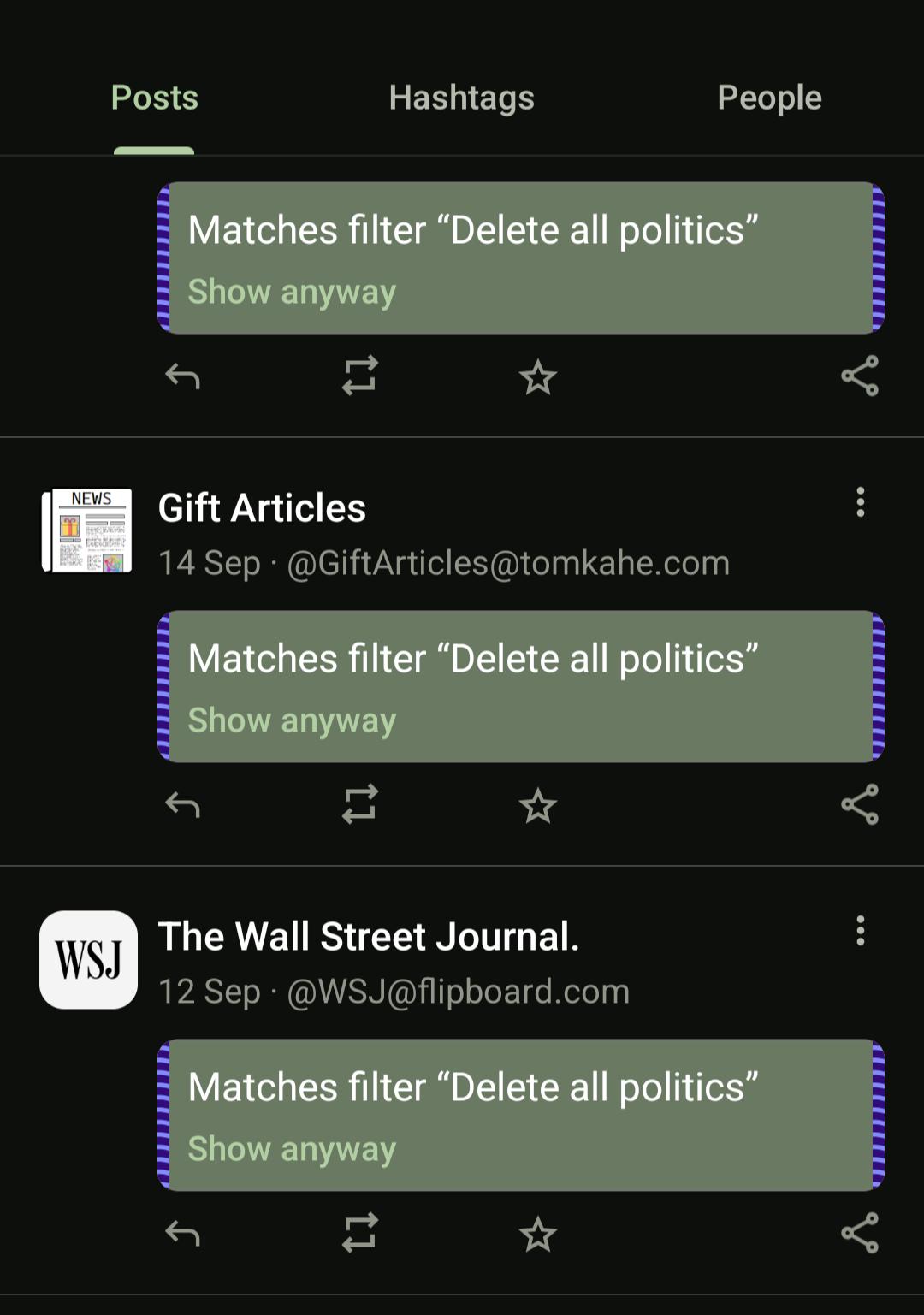
Task: Star the Wall Street Journal post
Action: point(537,1235)
